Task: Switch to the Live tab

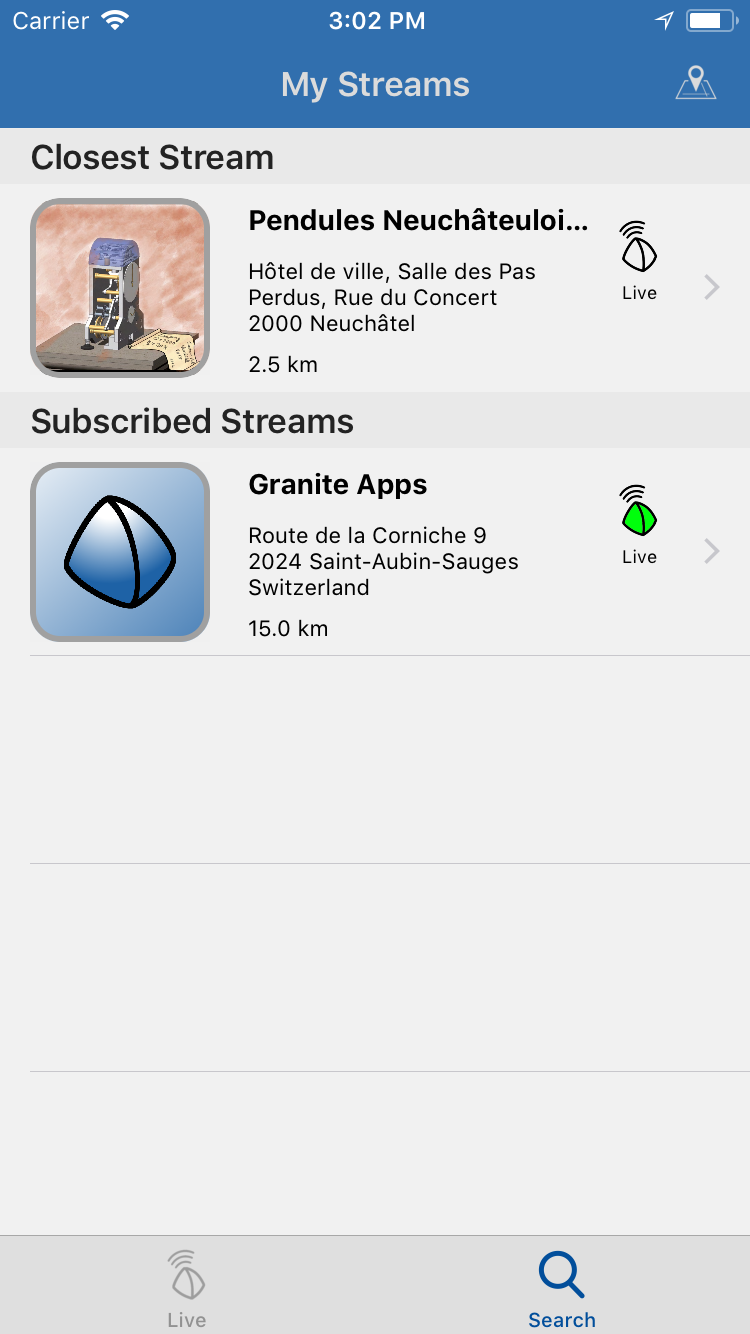Action: pyautogui.click(x=187, y=1288)
